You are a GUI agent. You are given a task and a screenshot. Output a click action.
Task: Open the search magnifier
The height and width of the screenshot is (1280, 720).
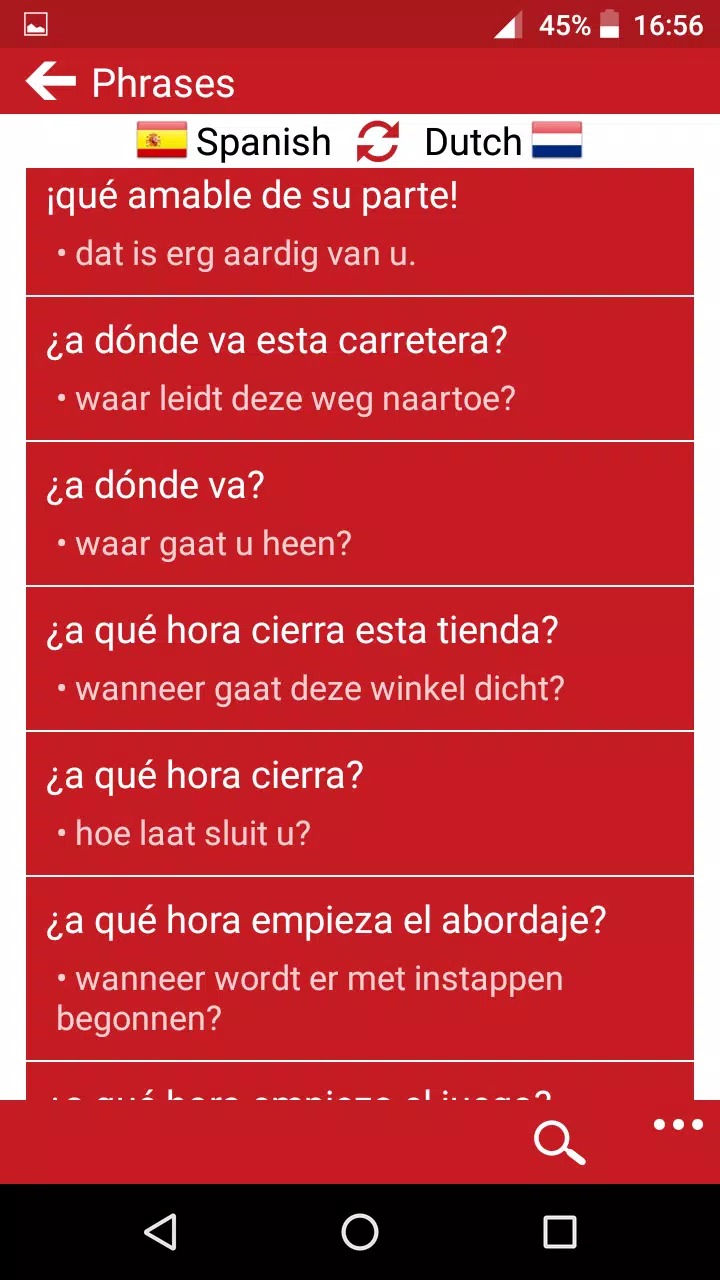click(559, 1142)
